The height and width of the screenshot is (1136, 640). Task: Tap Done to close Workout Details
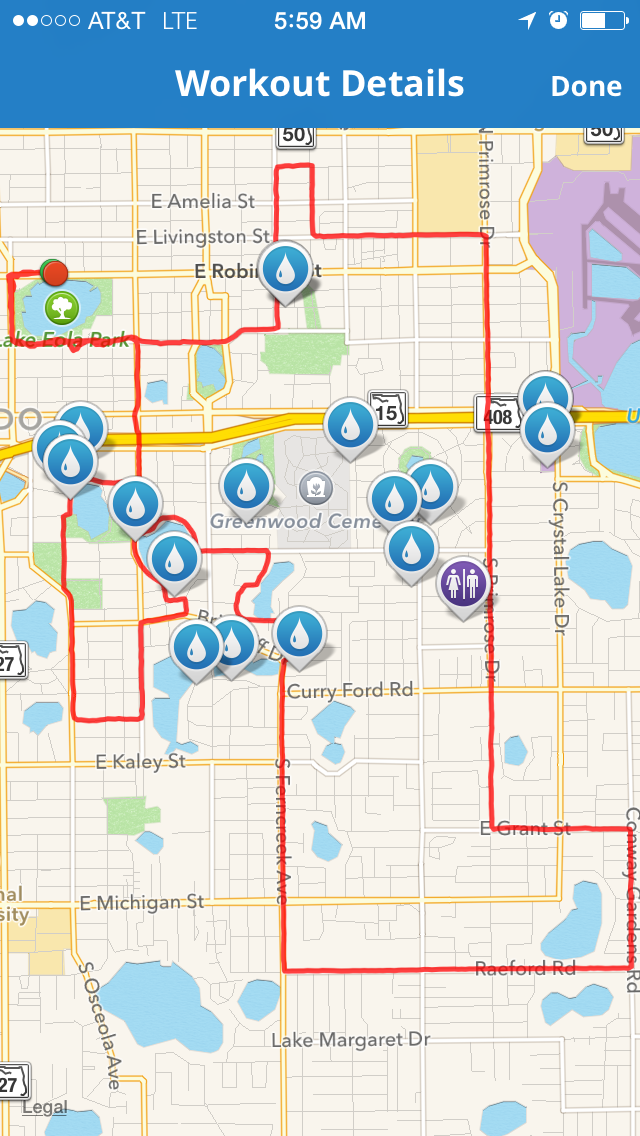[x=586, y=86]
